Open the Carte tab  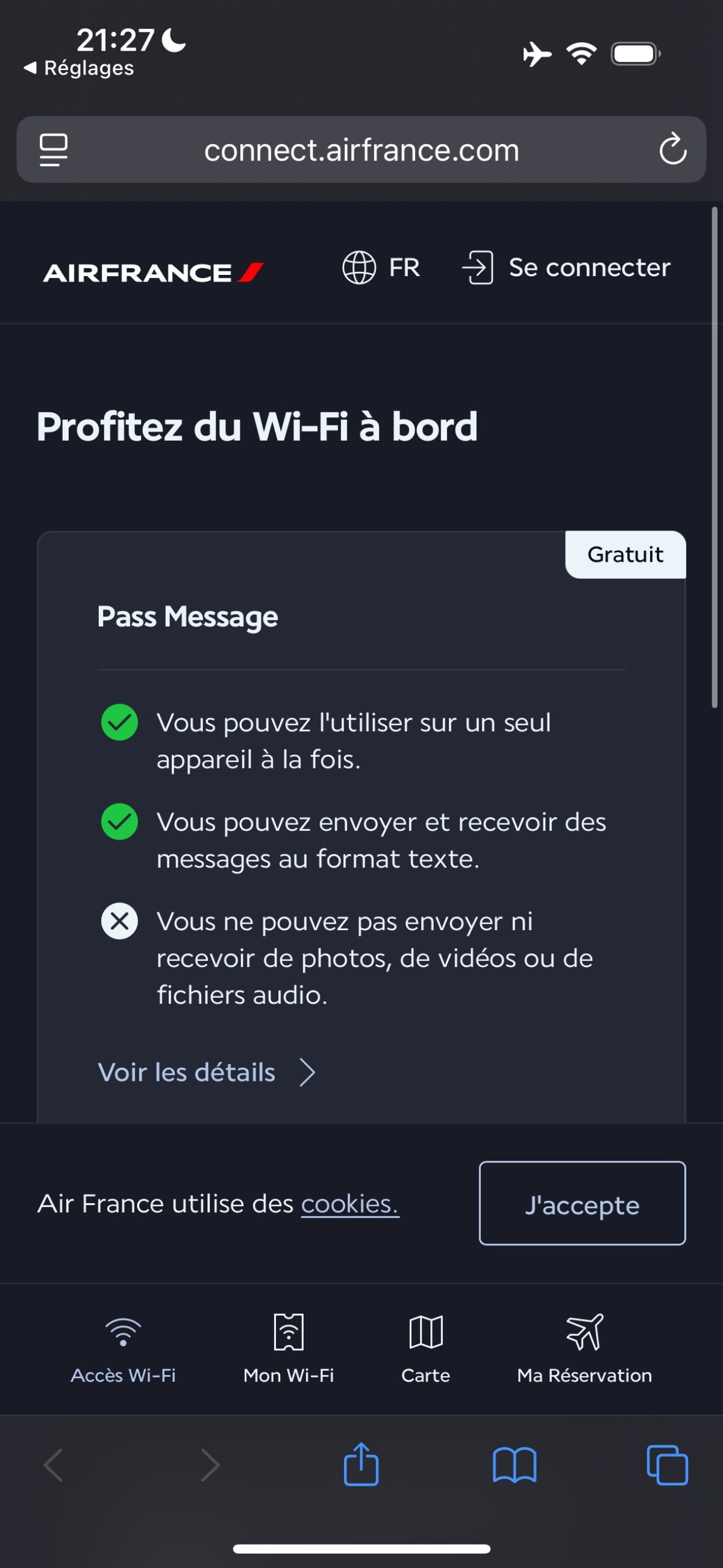[x=425, y=1348]
